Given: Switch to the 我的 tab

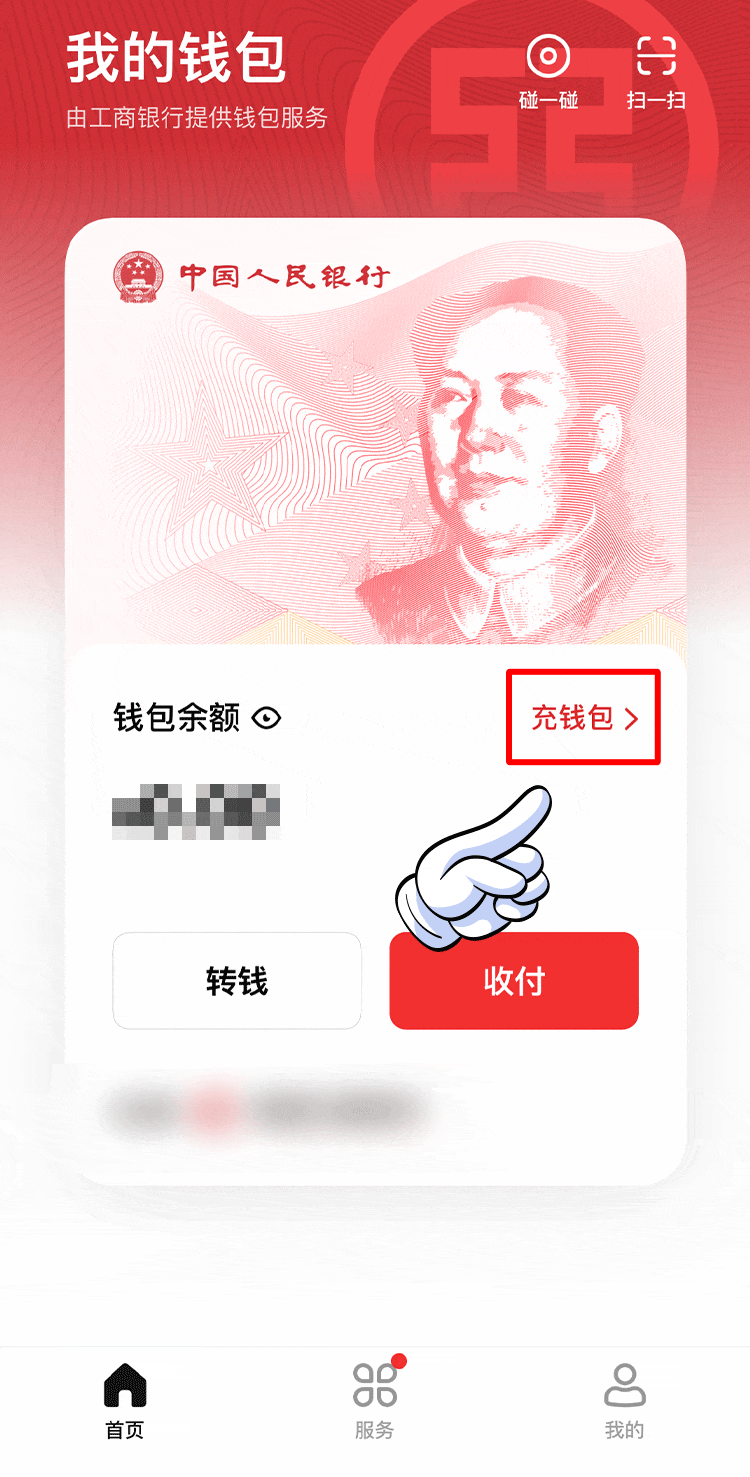Looking at the screenshot, I should pyautogui.click(x=624, y=1400).
